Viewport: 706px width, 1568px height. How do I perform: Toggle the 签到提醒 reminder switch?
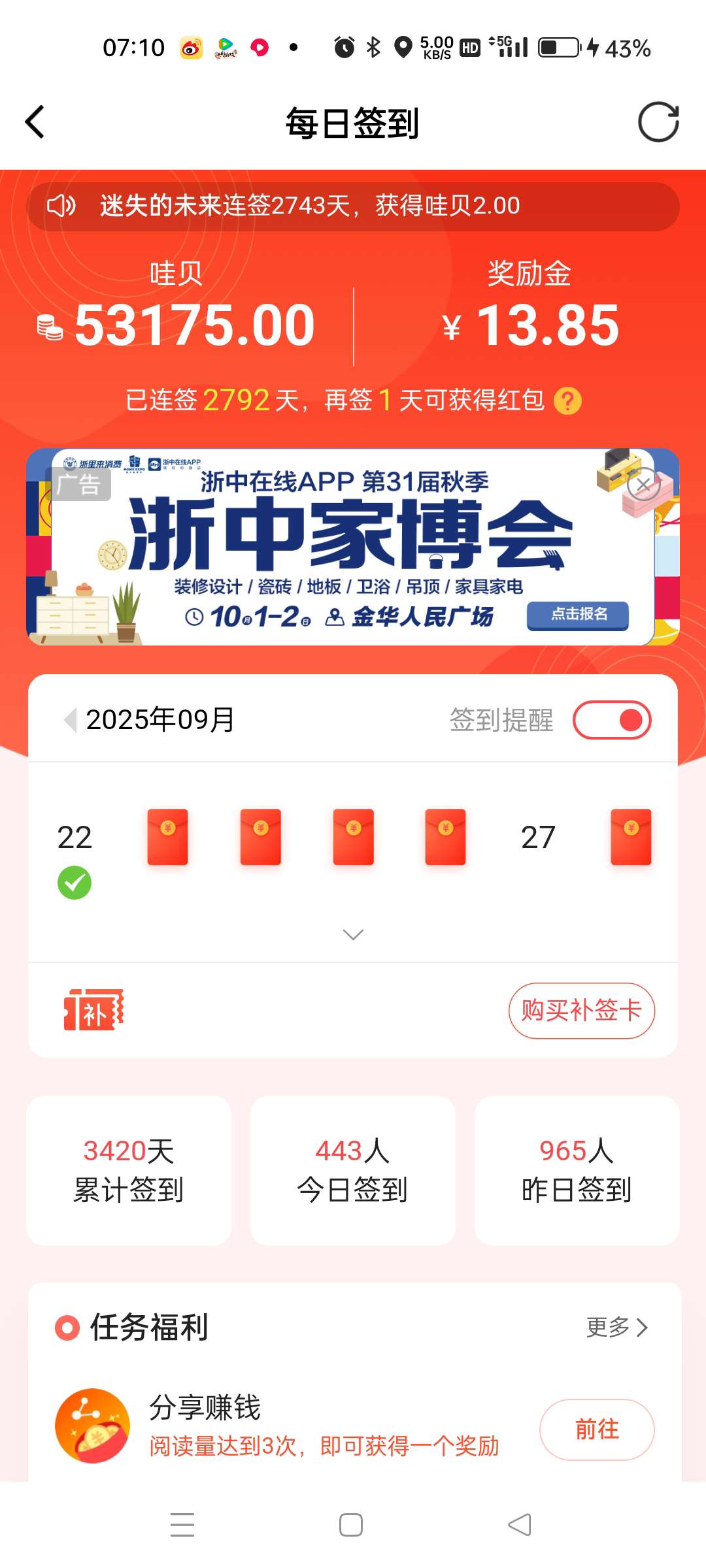(612, 720)
